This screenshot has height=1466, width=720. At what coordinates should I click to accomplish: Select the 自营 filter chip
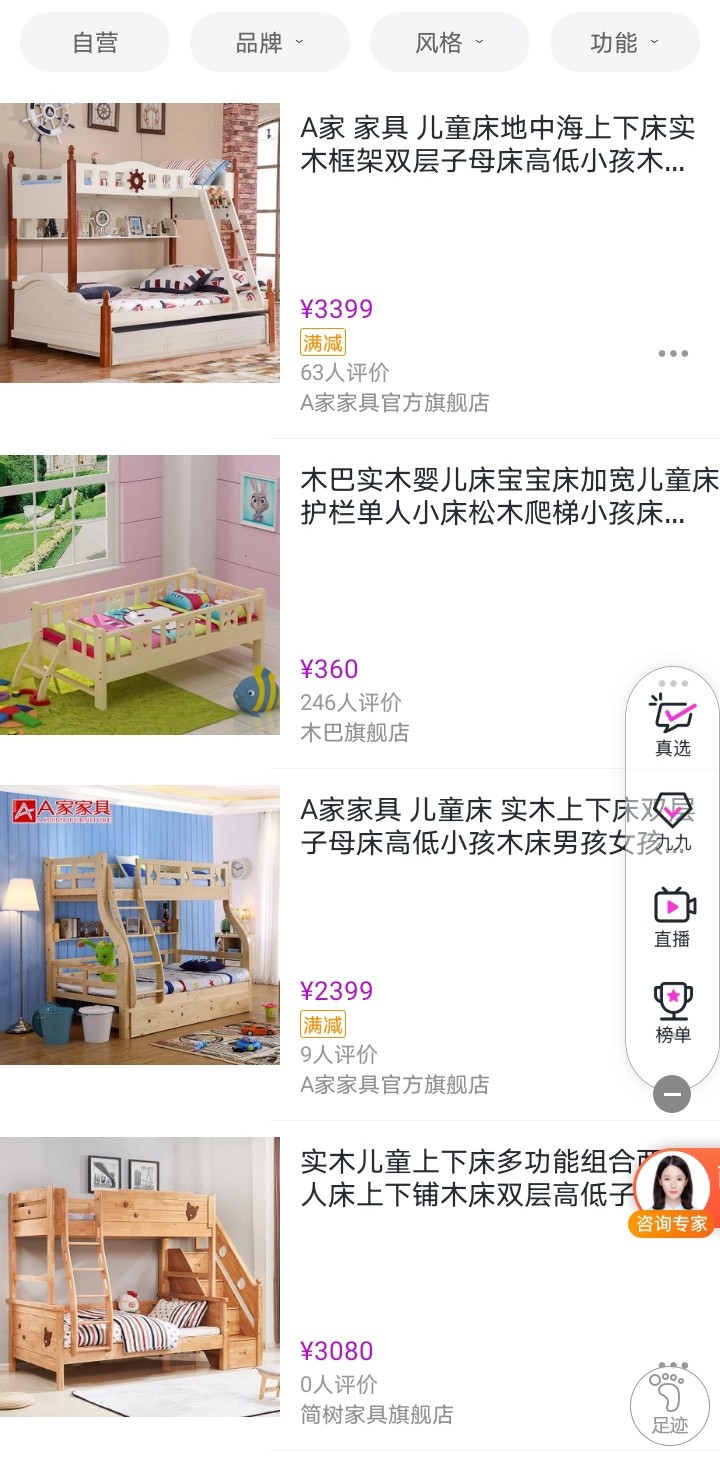(95, 42)
